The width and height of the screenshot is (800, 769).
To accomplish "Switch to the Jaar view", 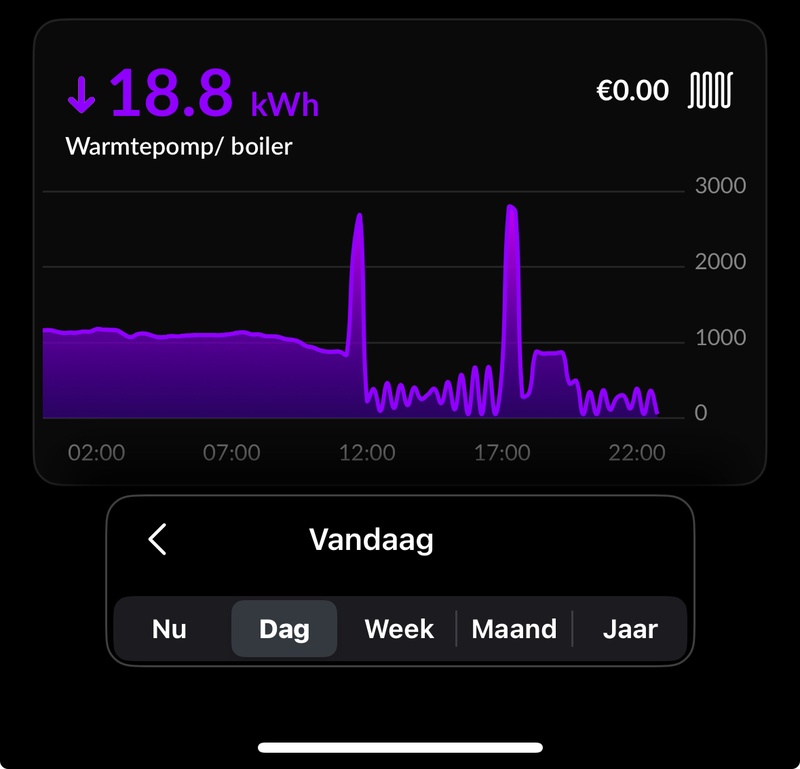I will coord(630,629).
